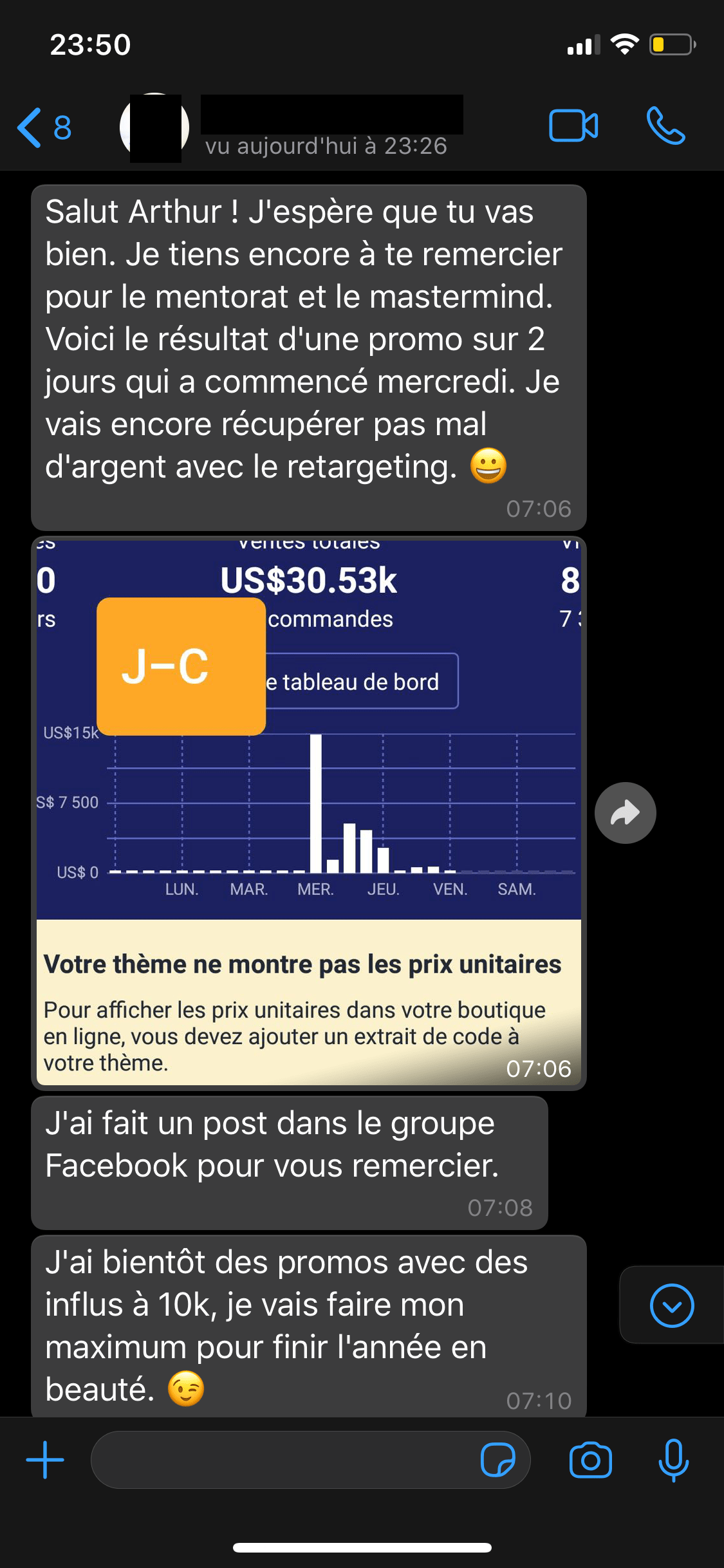Forward the sales screenshot image

[626, 813]
